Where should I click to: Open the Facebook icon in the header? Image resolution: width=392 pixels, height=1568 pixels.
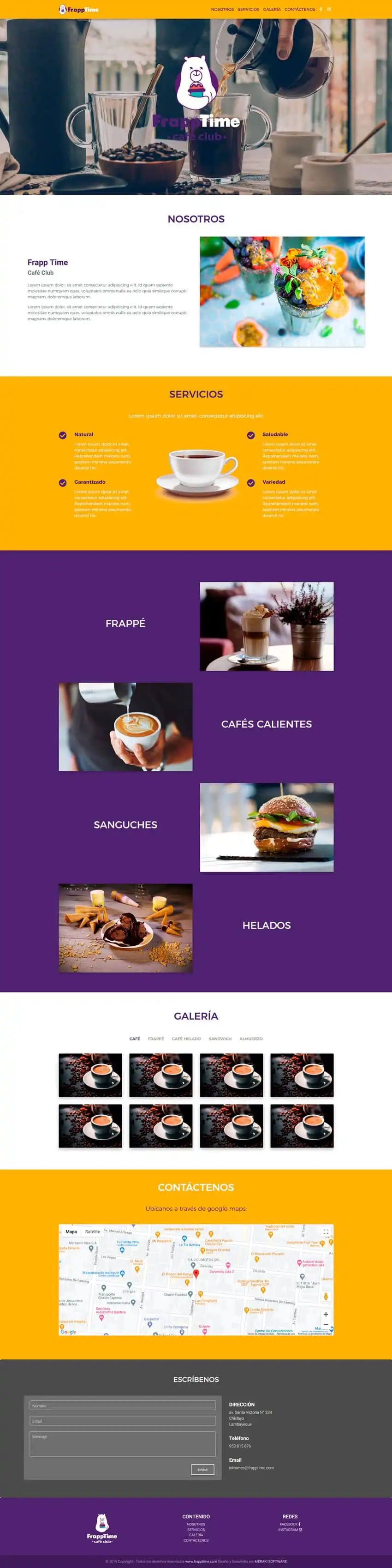[321, 10]
